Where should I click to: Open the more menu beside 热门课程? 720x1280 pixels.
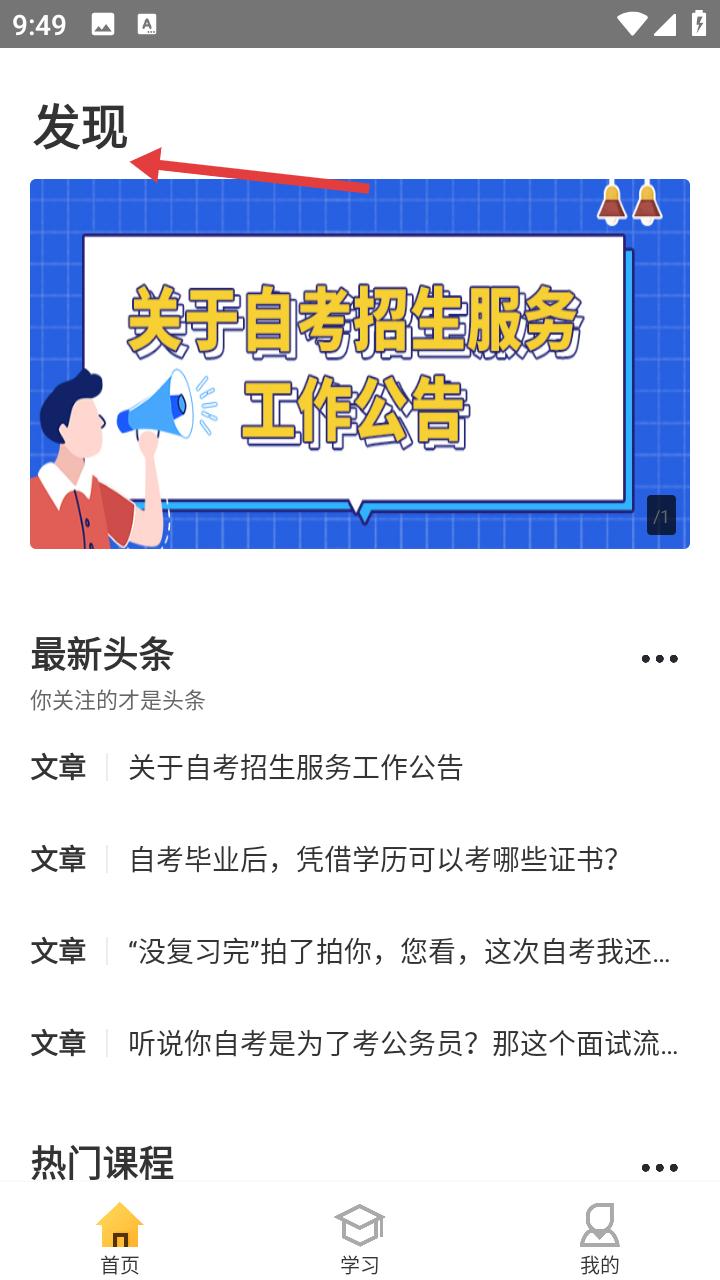click(659, 1167)
